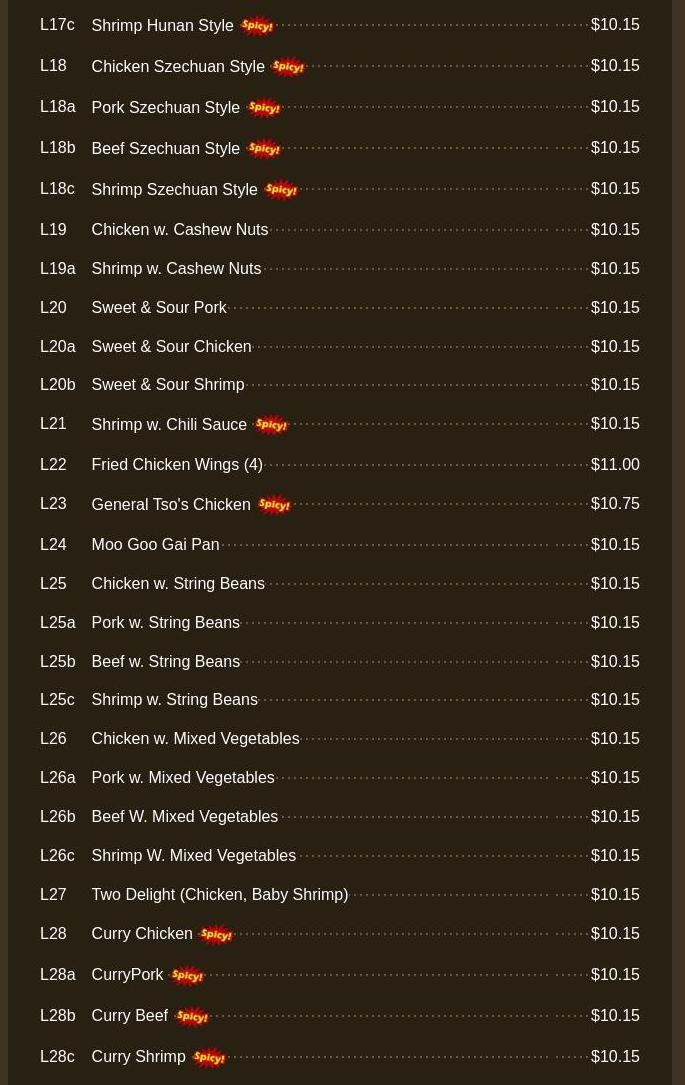Tap Shrimp w. String Beans item
This screenshot has height=1085, width=685.
pyautogui.click(x=174, y=700)
